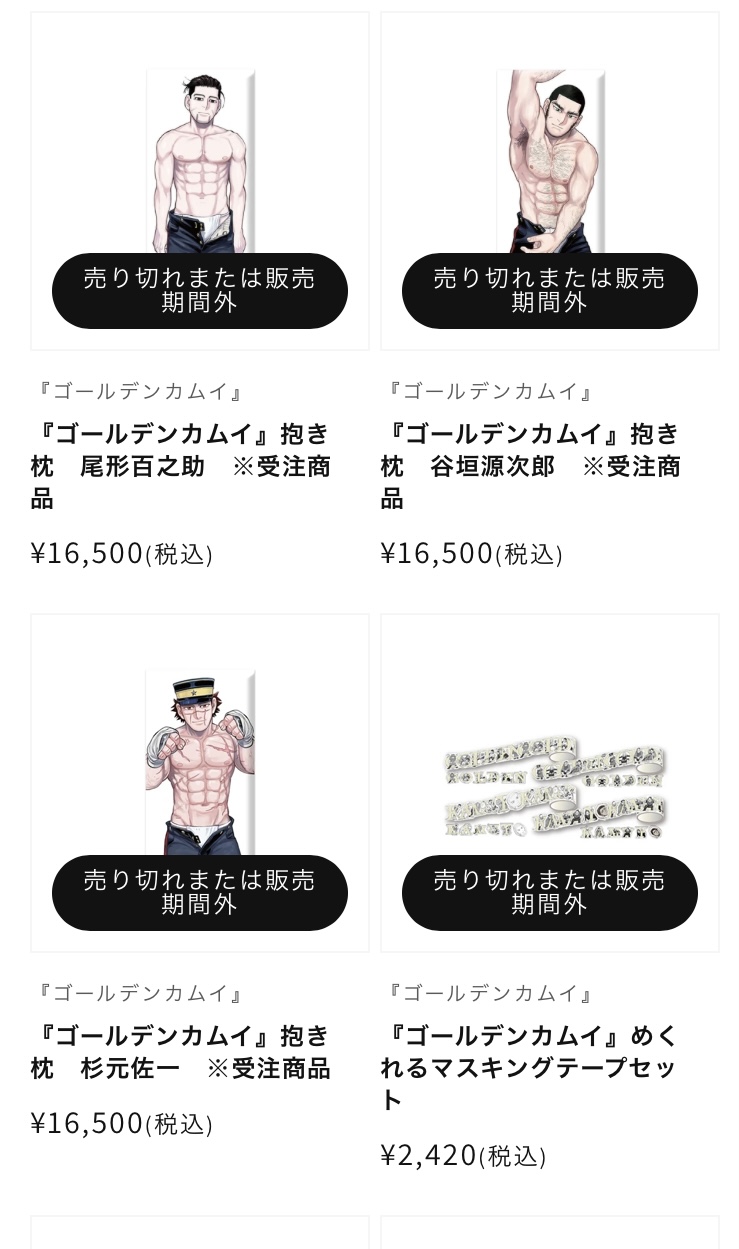Tap the 尾形百之助 product title link
The width and height of the screenshot is (739, 1249).
pos(181,466)
